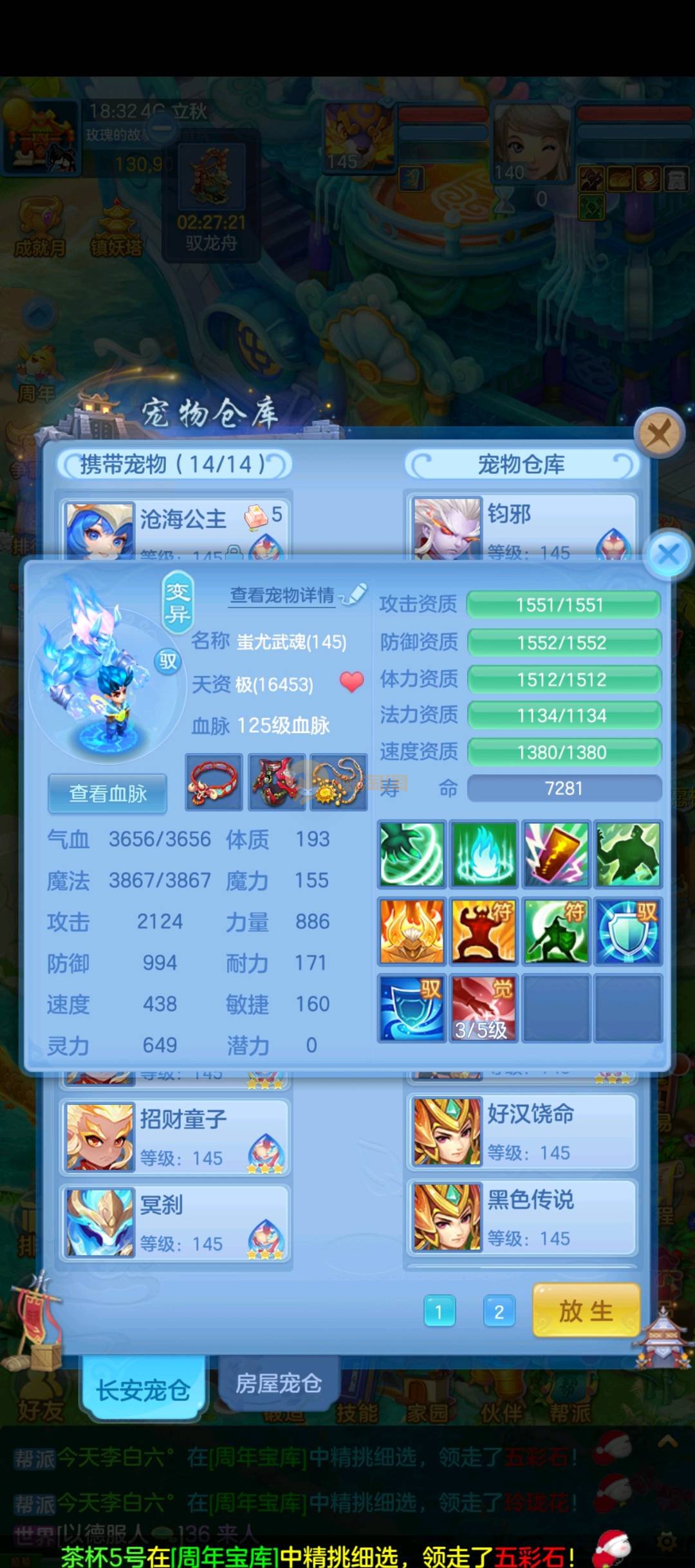Close the 宠物仓库 window

[x=658, y=433]
